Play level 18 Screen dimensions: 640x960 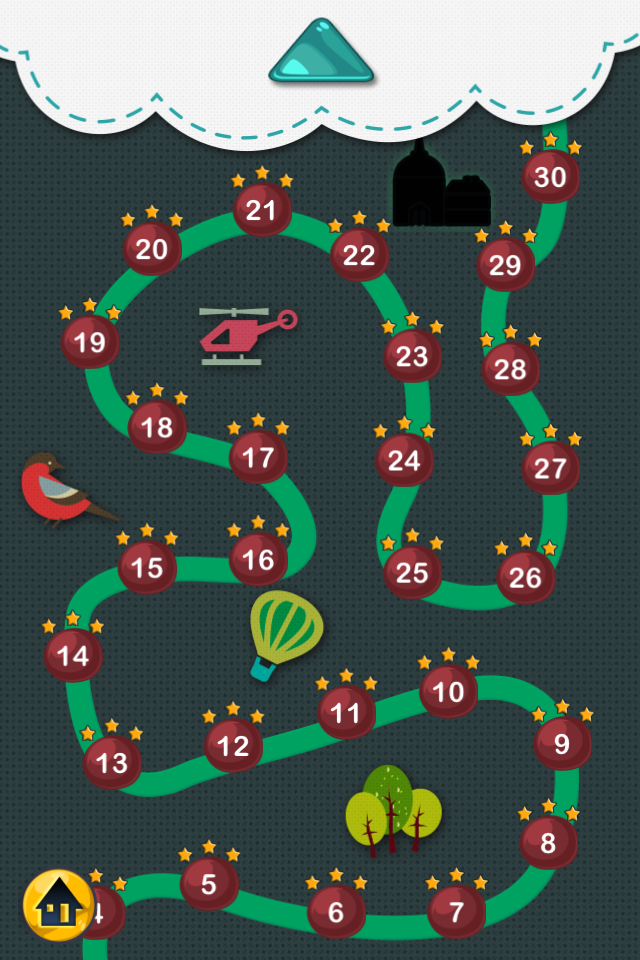(x=157, y=428)
